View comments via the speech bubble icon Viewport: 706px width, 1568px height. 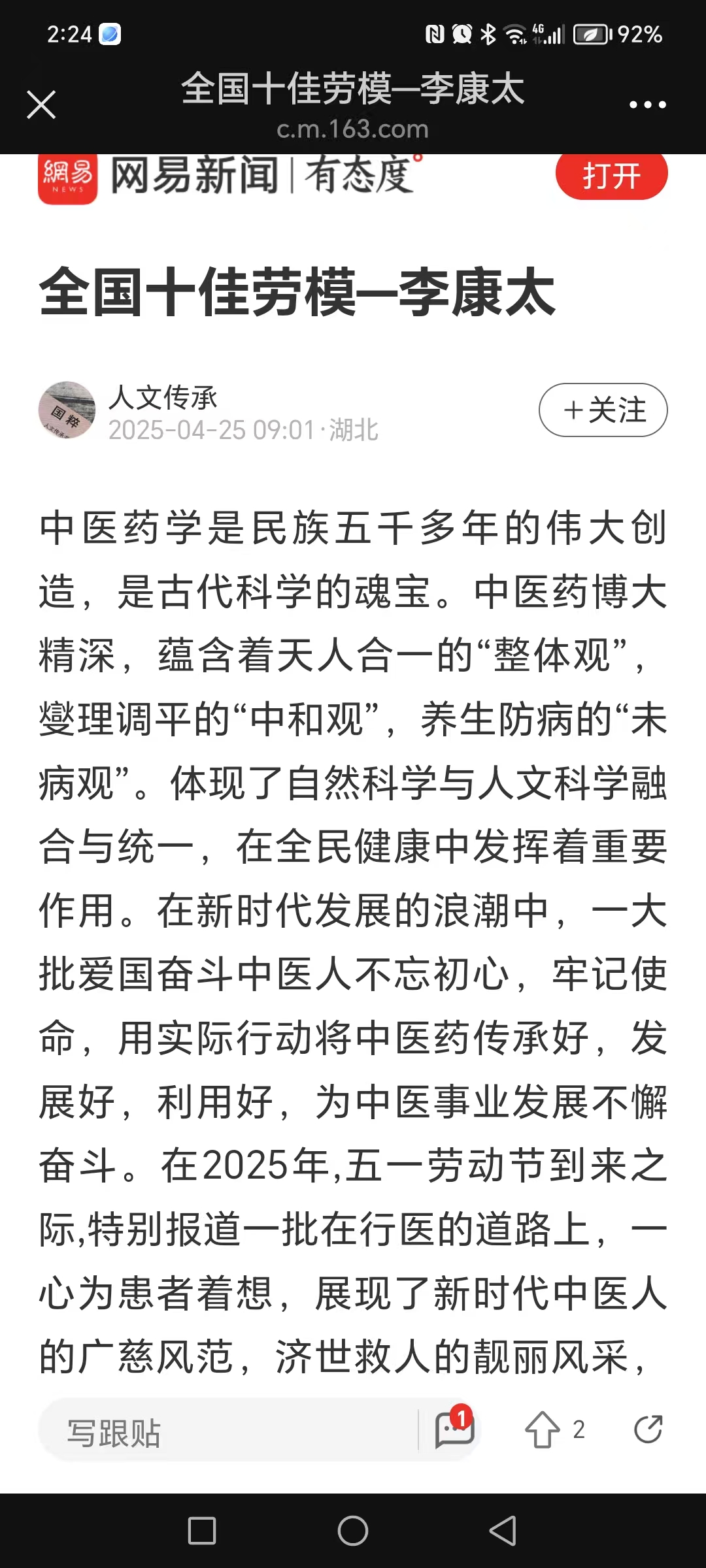[454, 1429]
